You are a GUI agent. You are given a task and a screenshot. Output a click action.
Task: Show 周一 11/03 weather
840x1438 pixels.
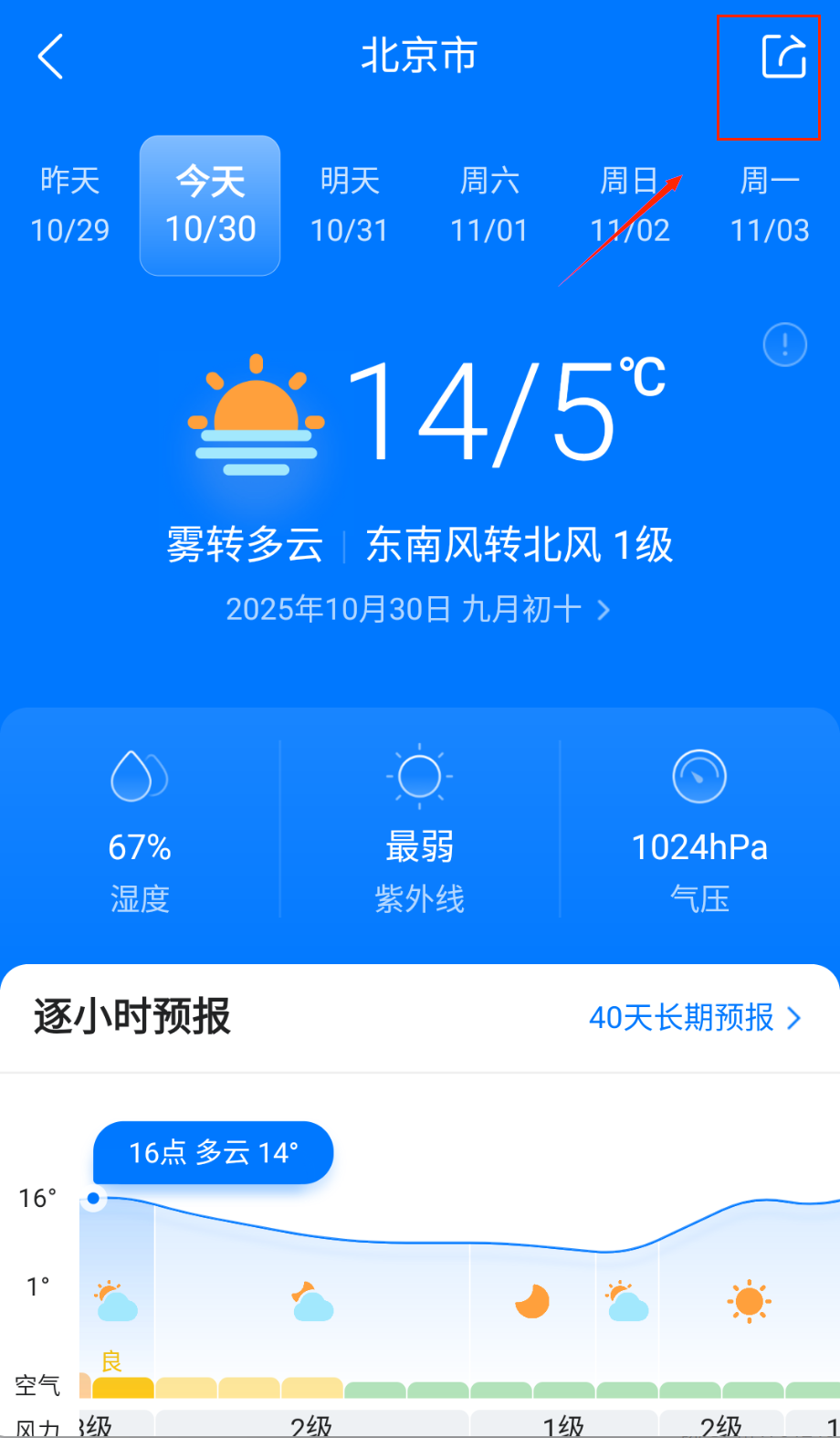point(770,205)
